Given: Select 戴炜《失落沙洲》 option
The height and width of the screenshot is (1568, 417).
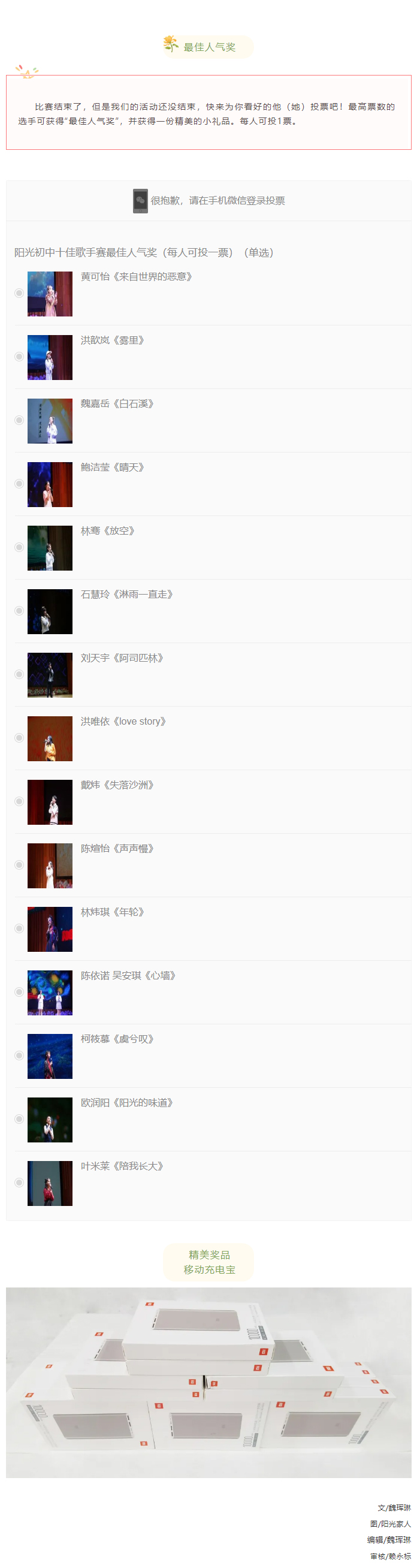Looking at the screenshot, I should [19, 801].
